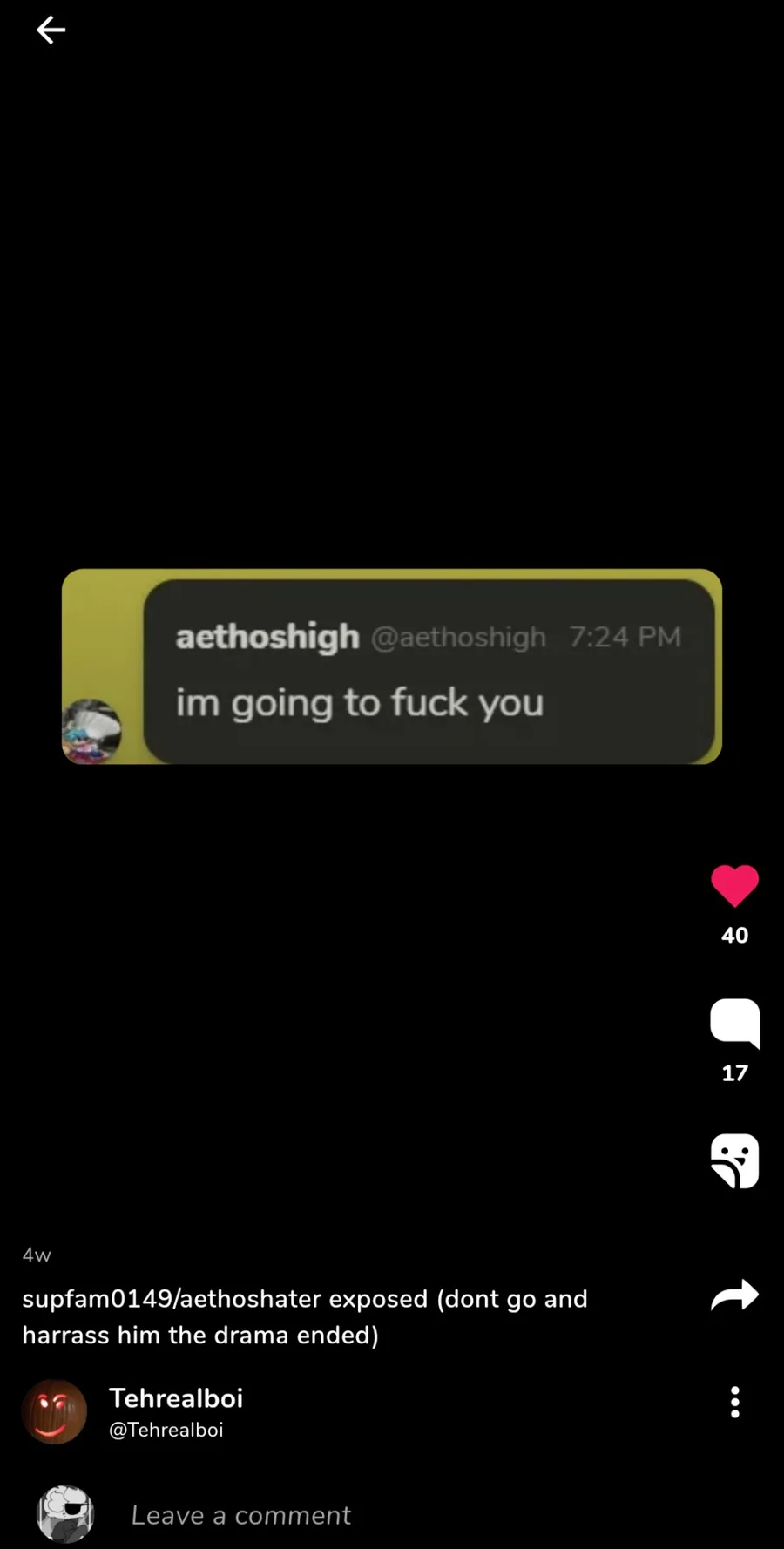Tap the red heart like icon
Image resolution: width=784 pixels, height=1549 pixels.
pyautogui.click(x=734, y=886)
